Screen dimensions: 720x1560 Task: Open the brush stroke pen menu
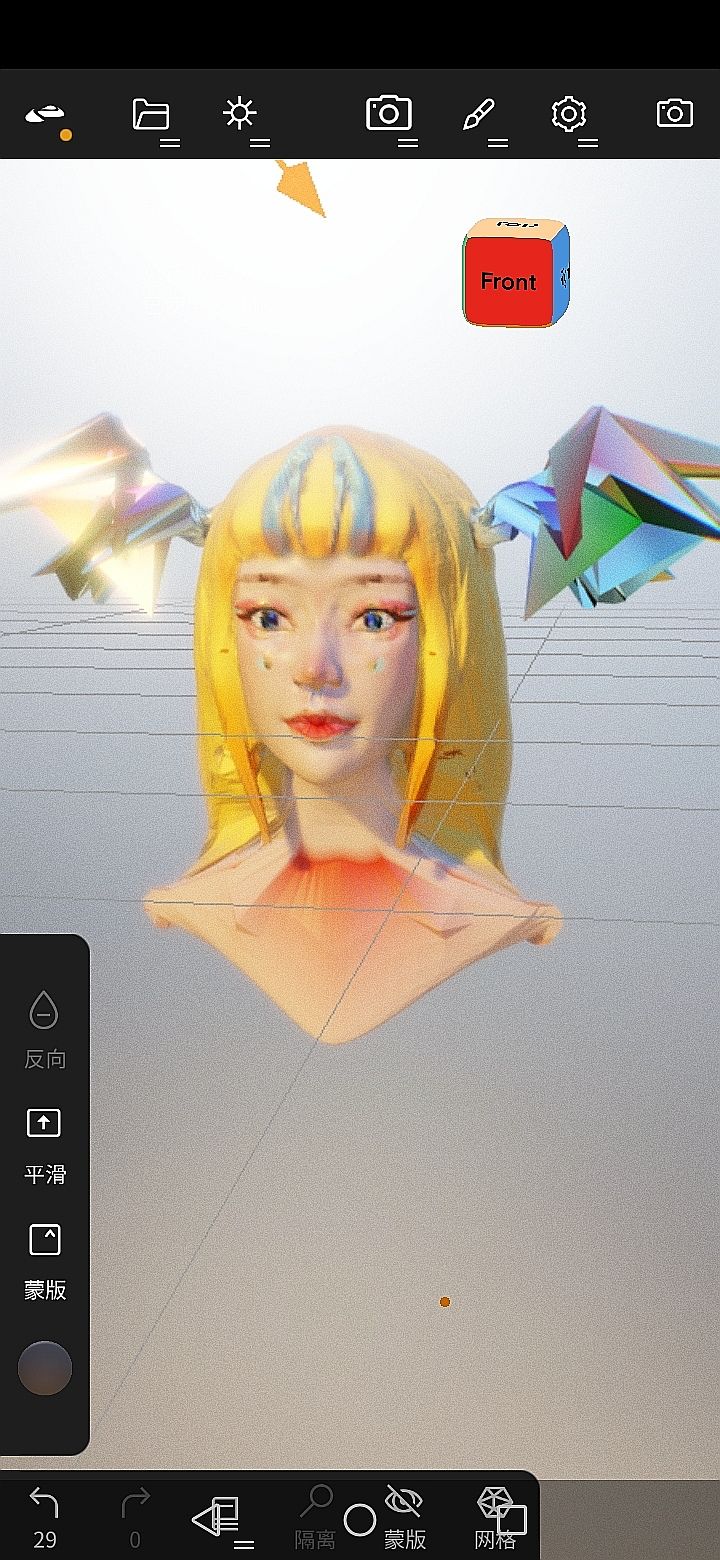coord(479,115)
